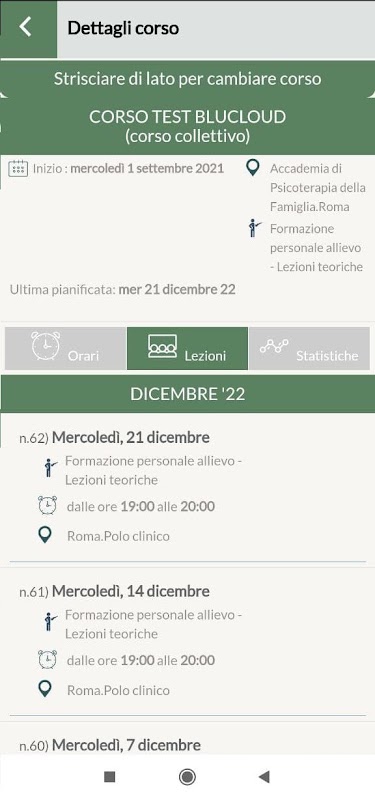Open the Statistiche tab

(309, 348)
